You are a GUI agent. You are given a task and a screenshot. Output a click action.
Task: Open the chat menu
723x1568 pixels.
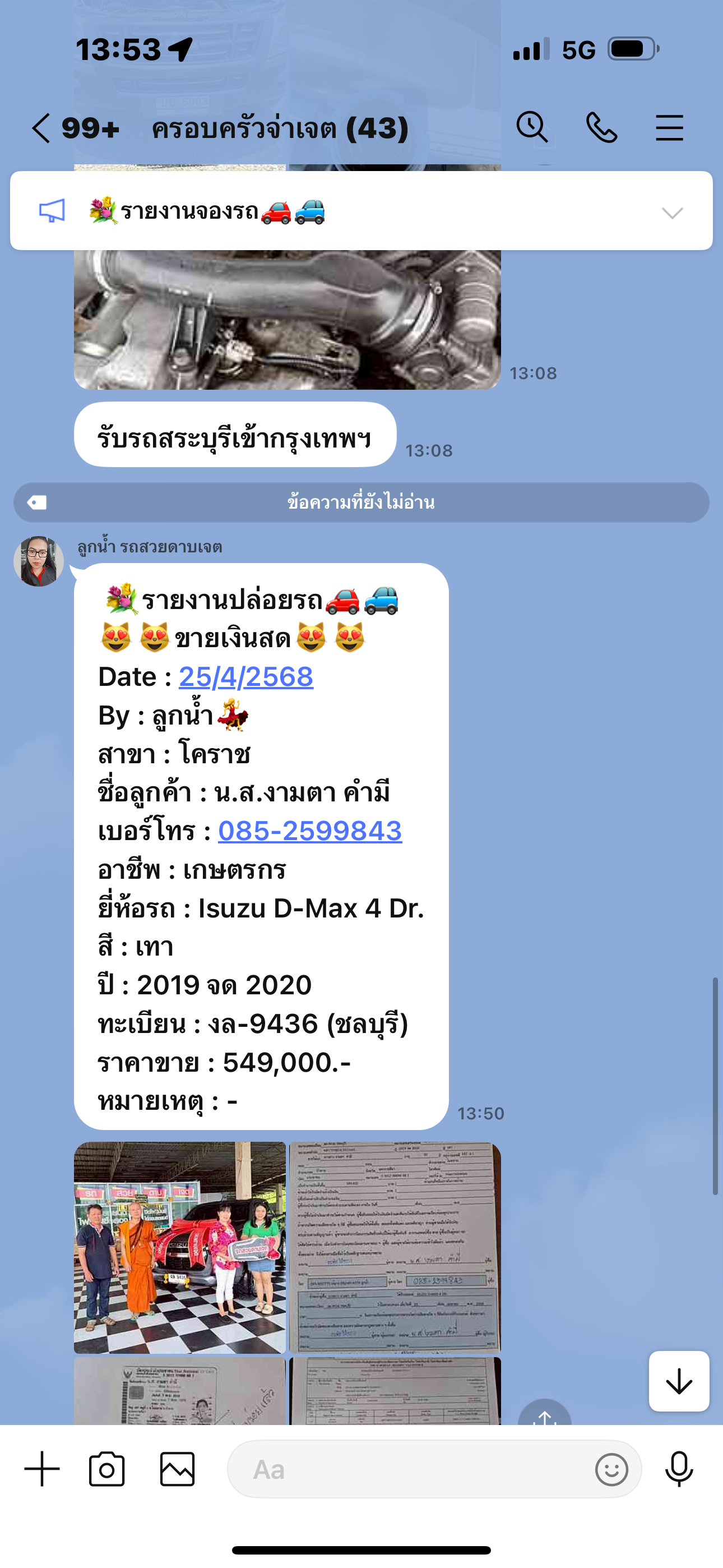pos(669,128)
